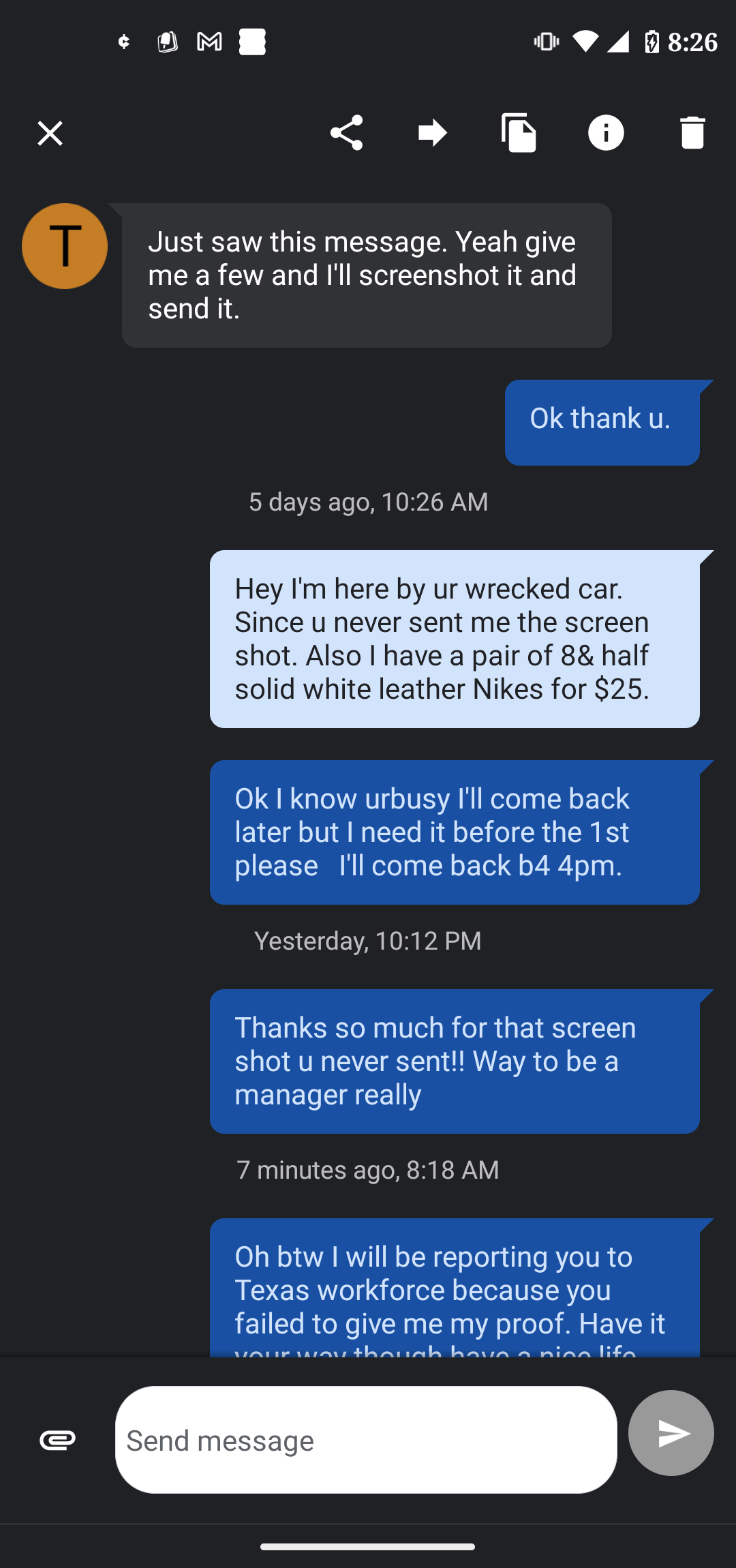Open Gmail notification in status bar
This screenshot has width=736, height=1568.
point(209,42)
